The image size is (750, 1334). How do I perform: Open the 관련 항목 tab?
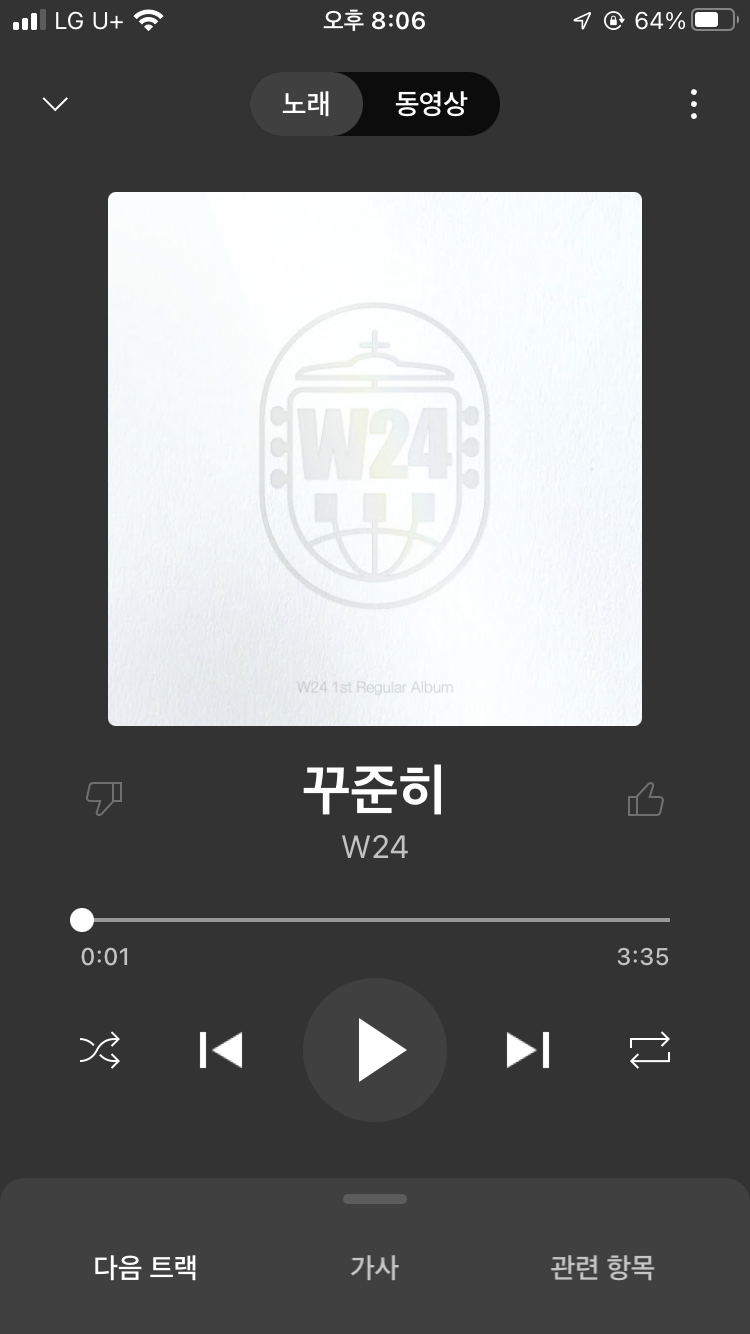point(602,1268)
